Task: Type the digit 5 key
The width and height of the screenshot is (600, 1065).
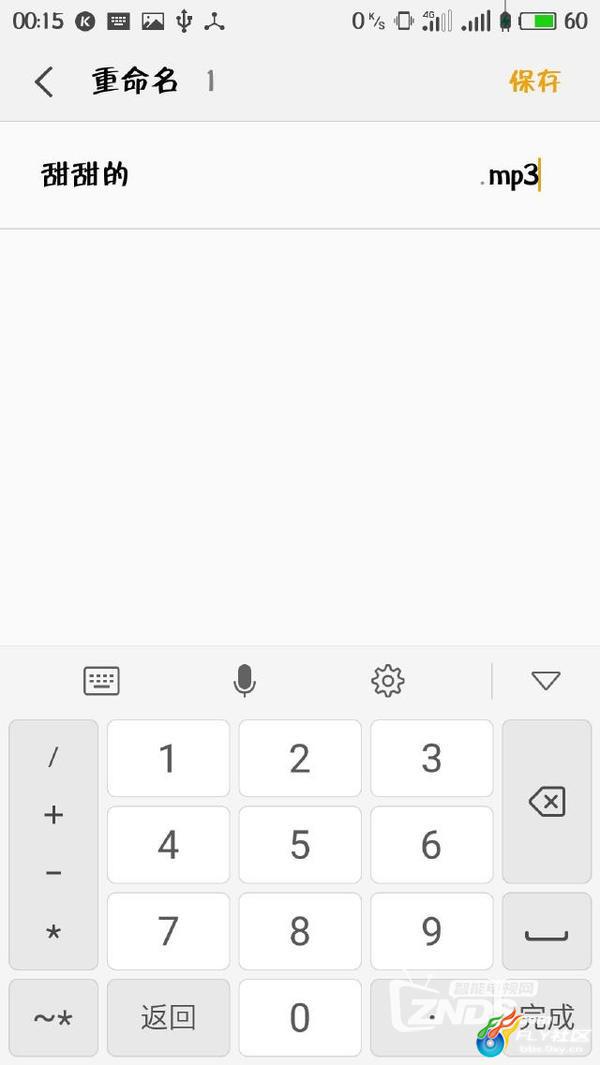Action: pyautogui.click(x=300, y=845)
